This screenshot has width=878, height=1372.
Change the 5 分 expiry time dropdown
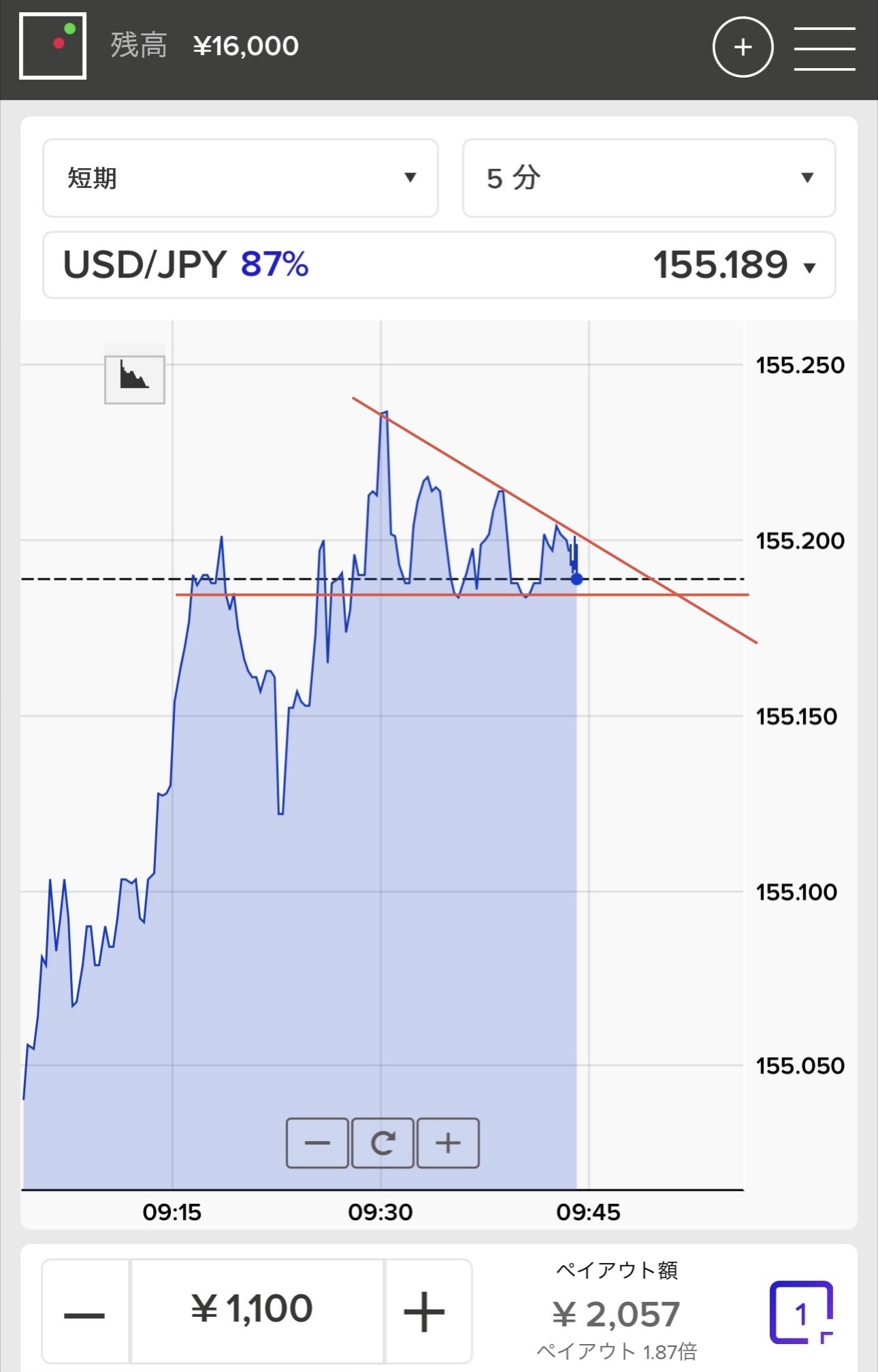click(649, 178)
